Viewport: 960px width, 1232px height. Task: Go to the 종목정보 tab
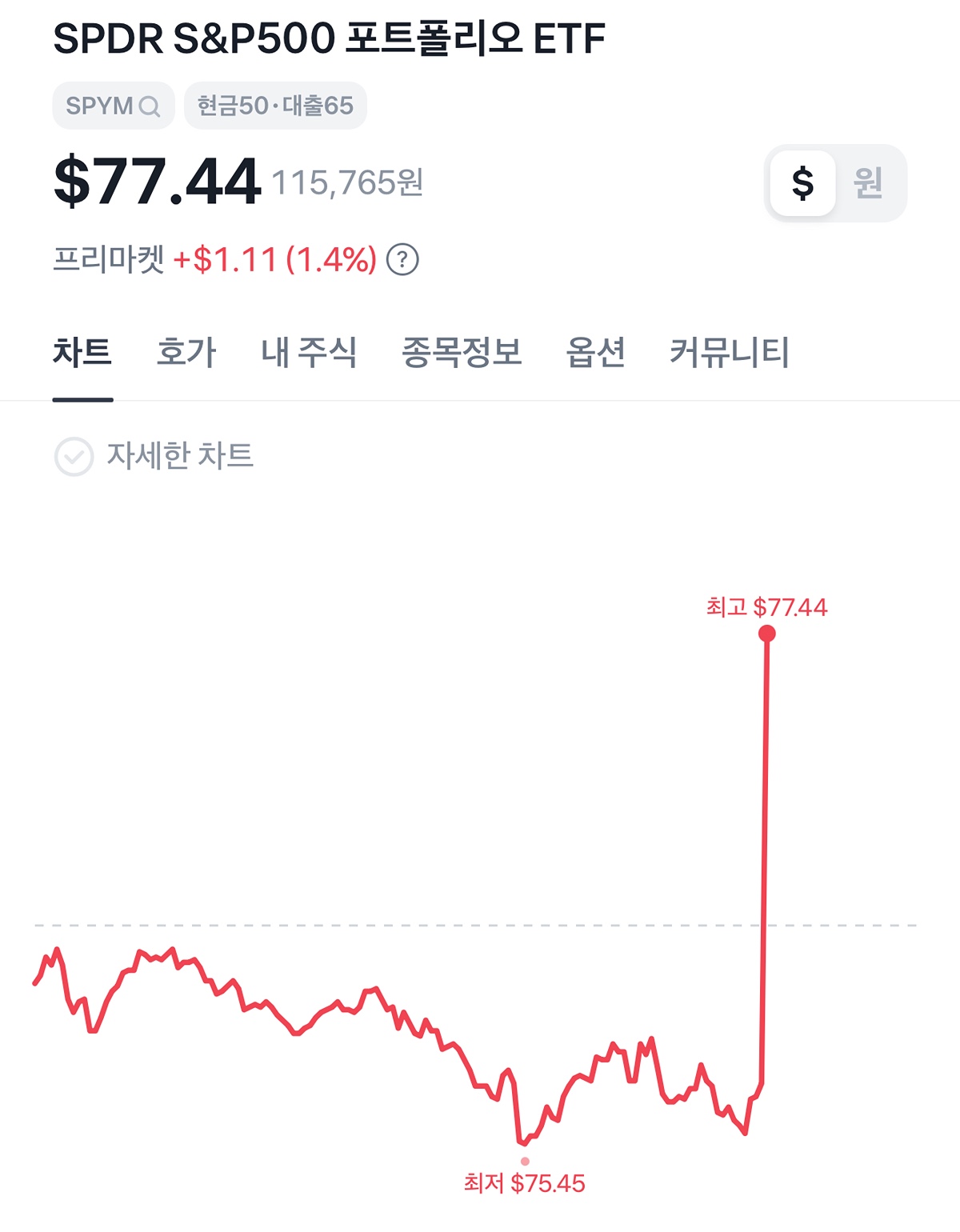(462, 352)
